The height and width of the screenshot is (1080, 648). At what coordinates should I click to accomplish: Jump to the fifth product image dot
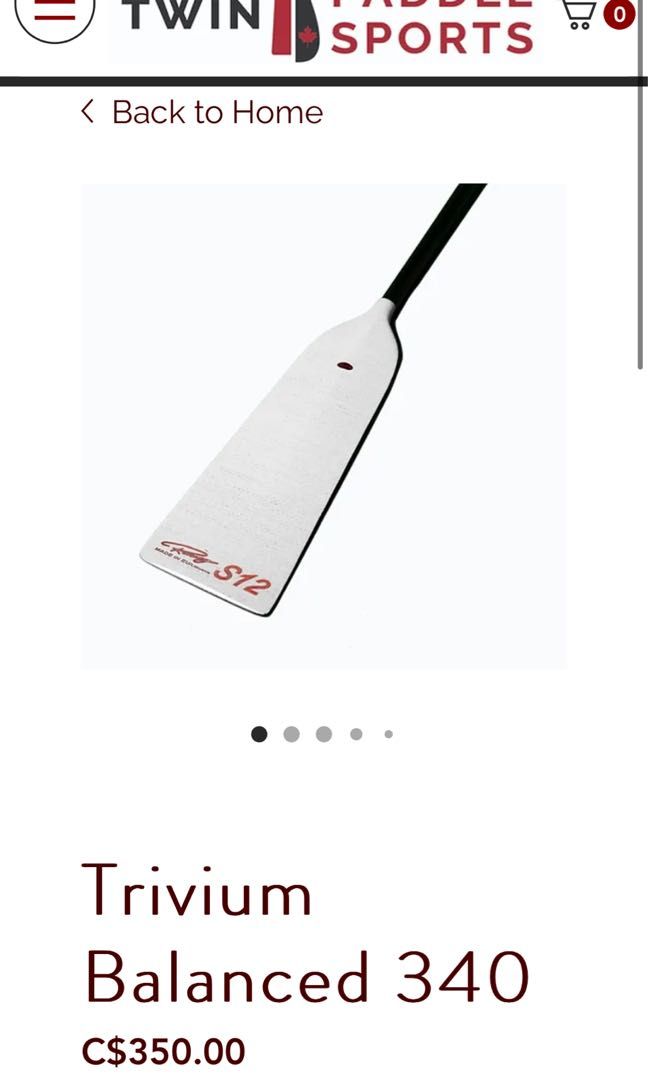[388, 734]
